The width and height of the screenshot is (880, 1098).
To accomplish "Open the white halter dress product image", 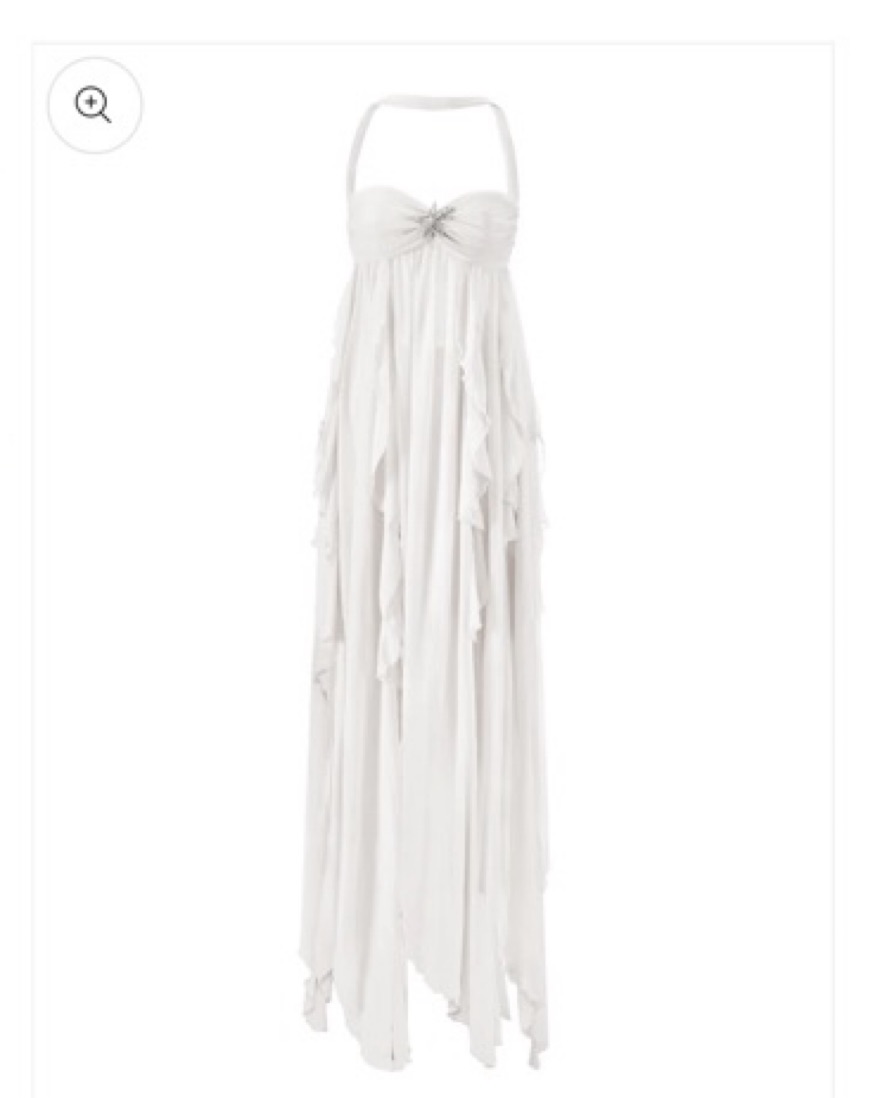I will [x=432, y=580].
